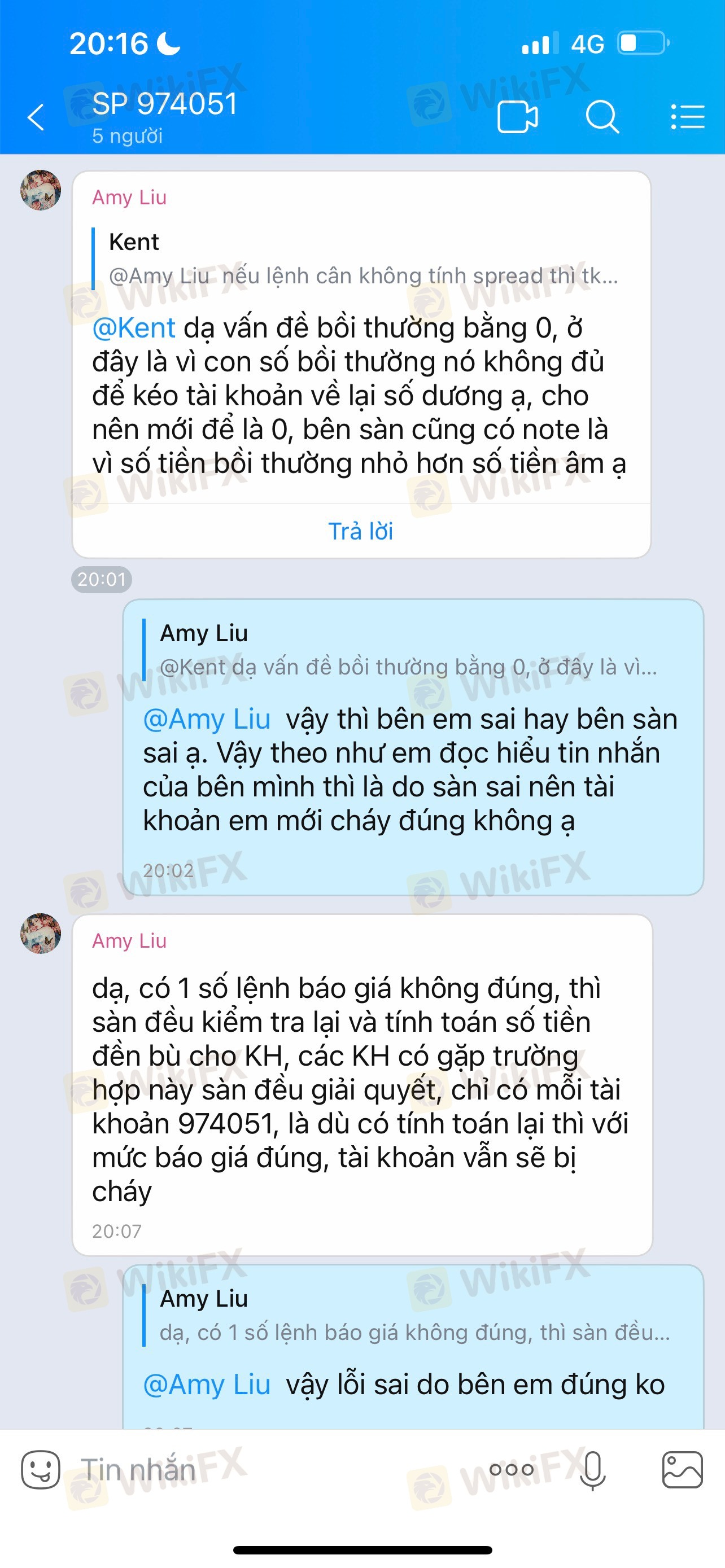Search messages in this conversation

pos(602,117)
